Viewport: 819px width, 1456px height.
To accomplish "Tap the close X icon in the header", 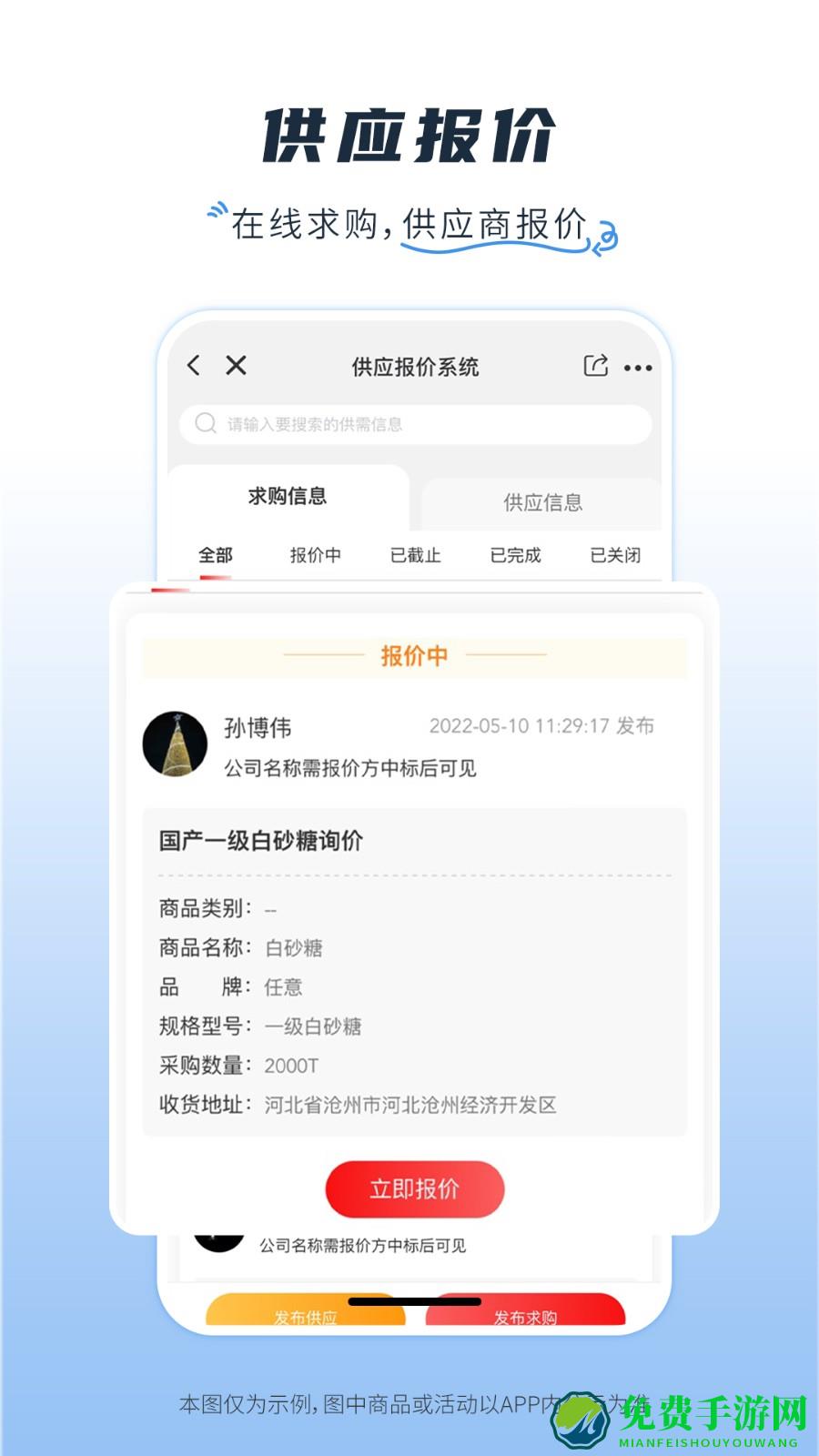I will (237, 364).
